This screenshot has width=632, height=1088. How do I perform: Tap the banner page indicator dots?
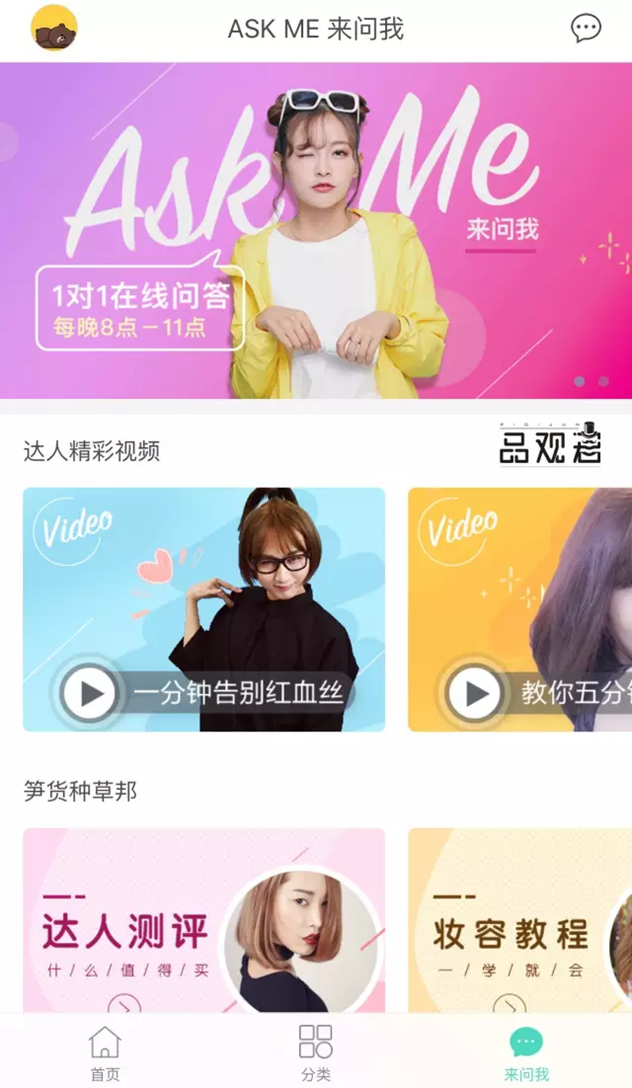pyautogui.click(x=592, y=381)
